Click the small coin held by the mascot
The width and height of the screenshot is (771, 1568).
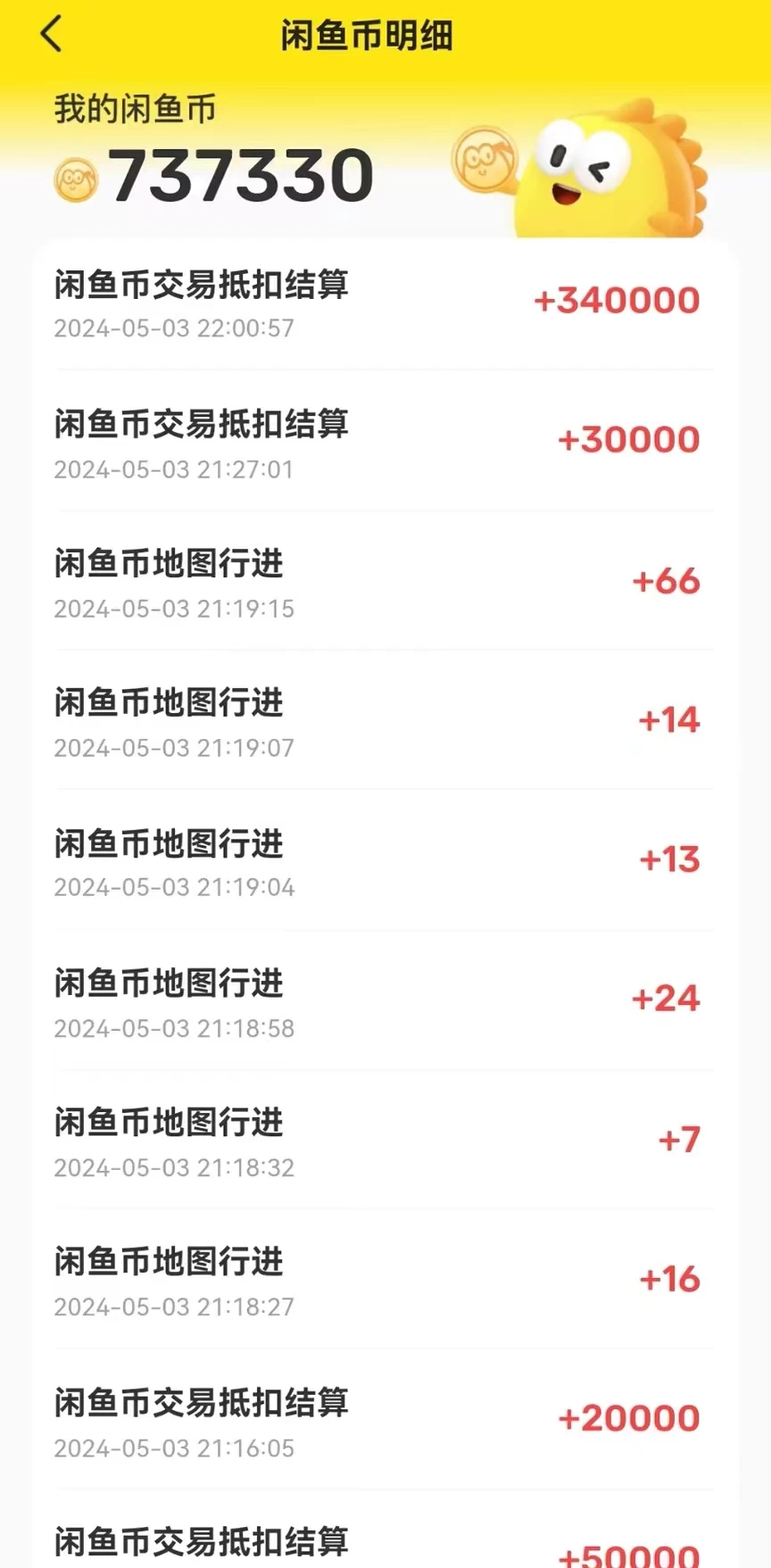coord(486,159)
